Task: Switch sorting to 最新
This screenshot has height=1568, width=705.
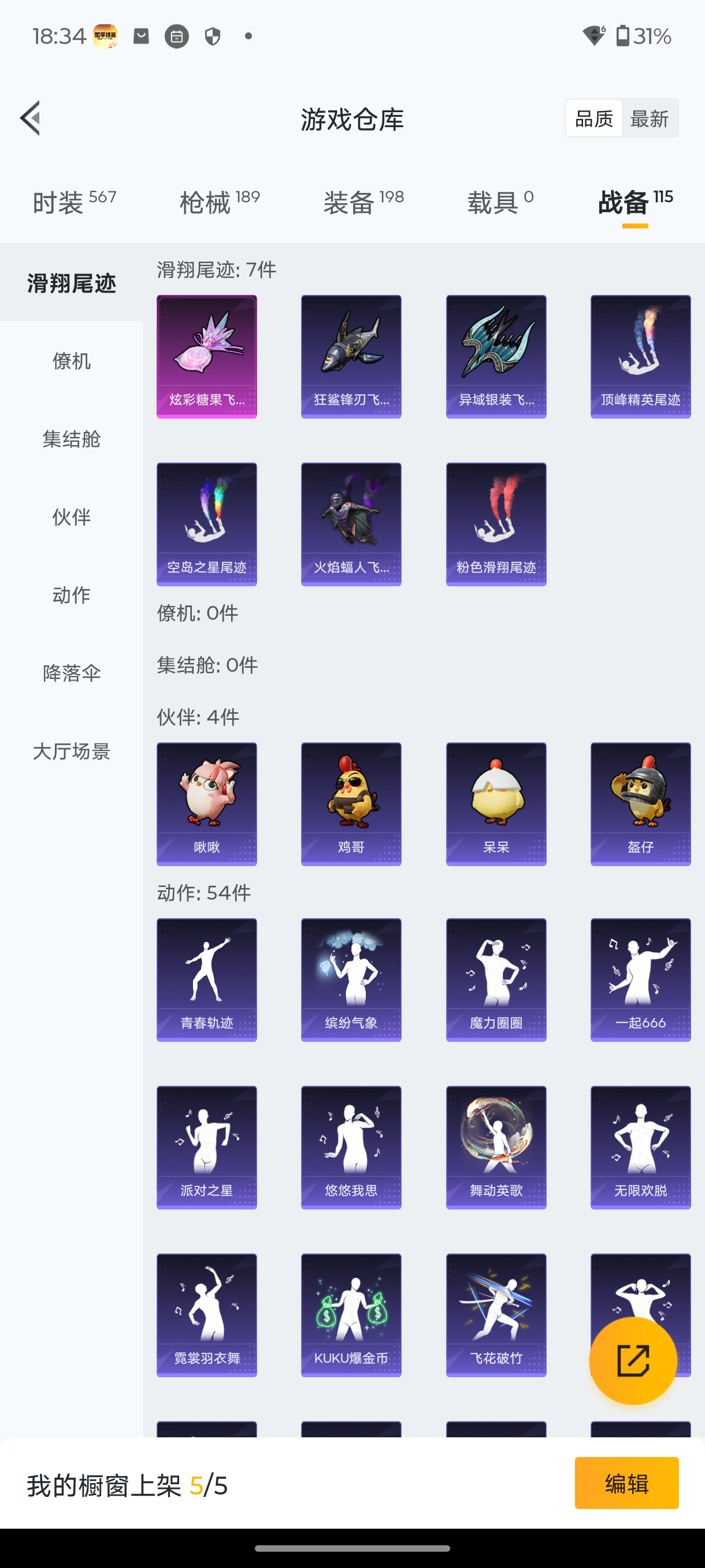Action: [x=650, y=117]
